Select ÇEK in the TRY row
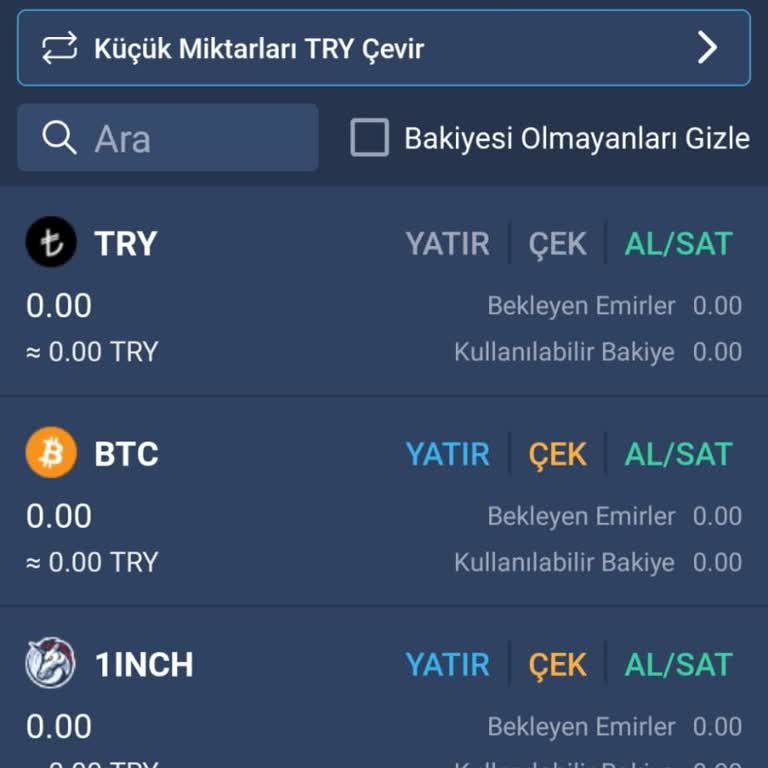 pyautogui.click(x=557, y=244)
